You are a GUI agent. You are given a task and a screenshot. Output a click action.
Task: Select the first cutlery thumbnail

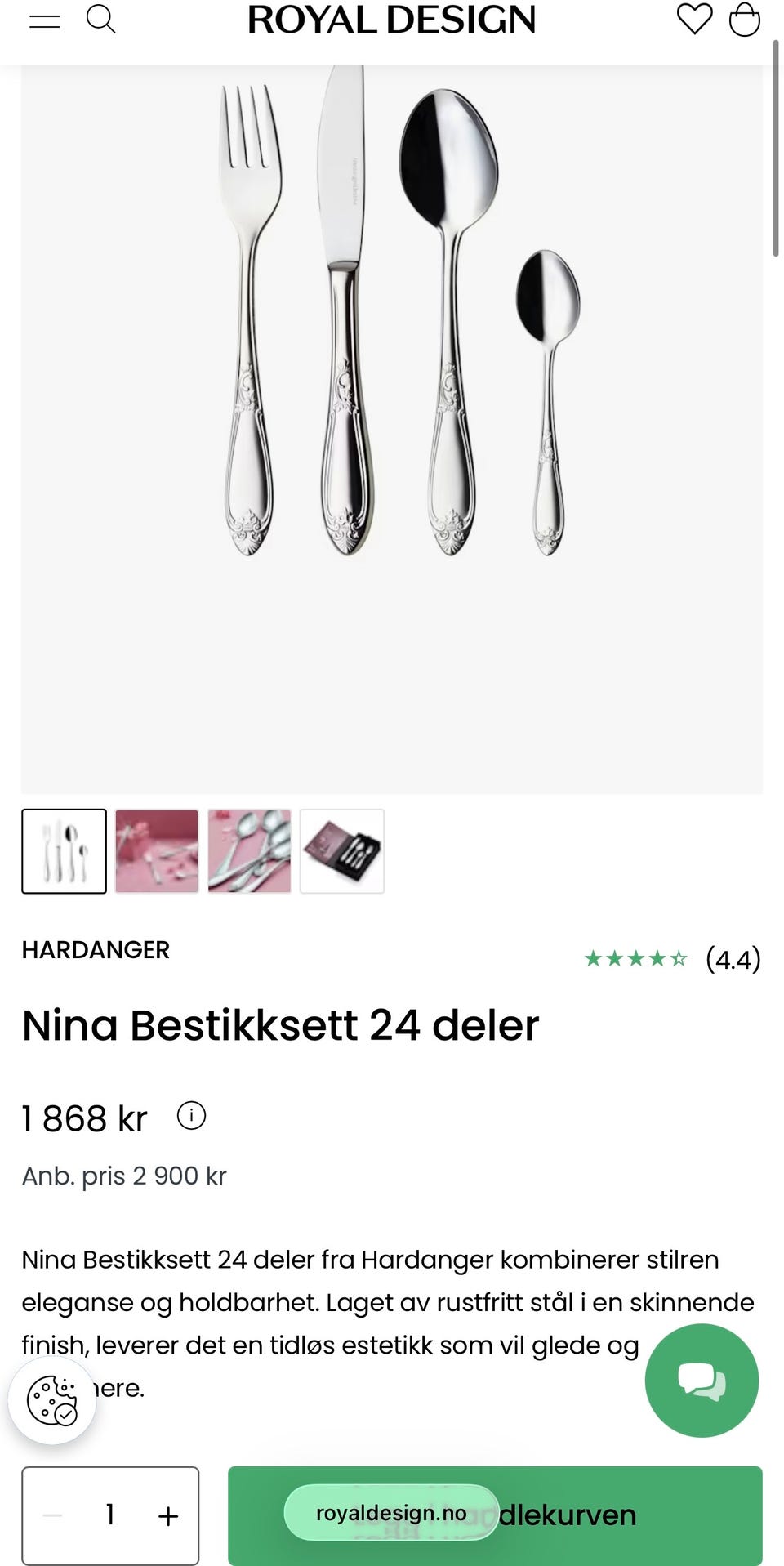(x=64, y=850)
